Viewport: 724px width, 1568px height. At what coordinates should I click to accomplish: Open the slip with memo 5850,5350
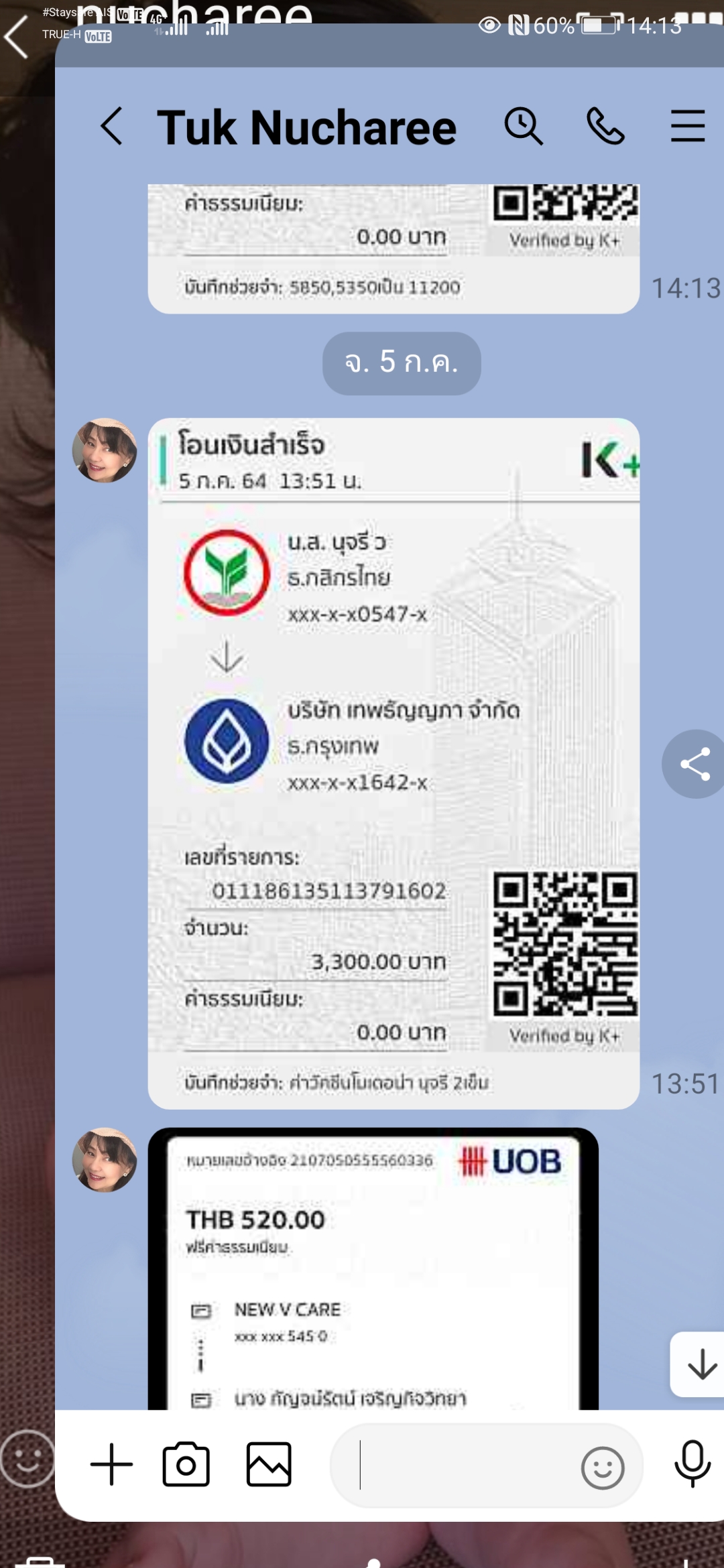tap(394, 249)
